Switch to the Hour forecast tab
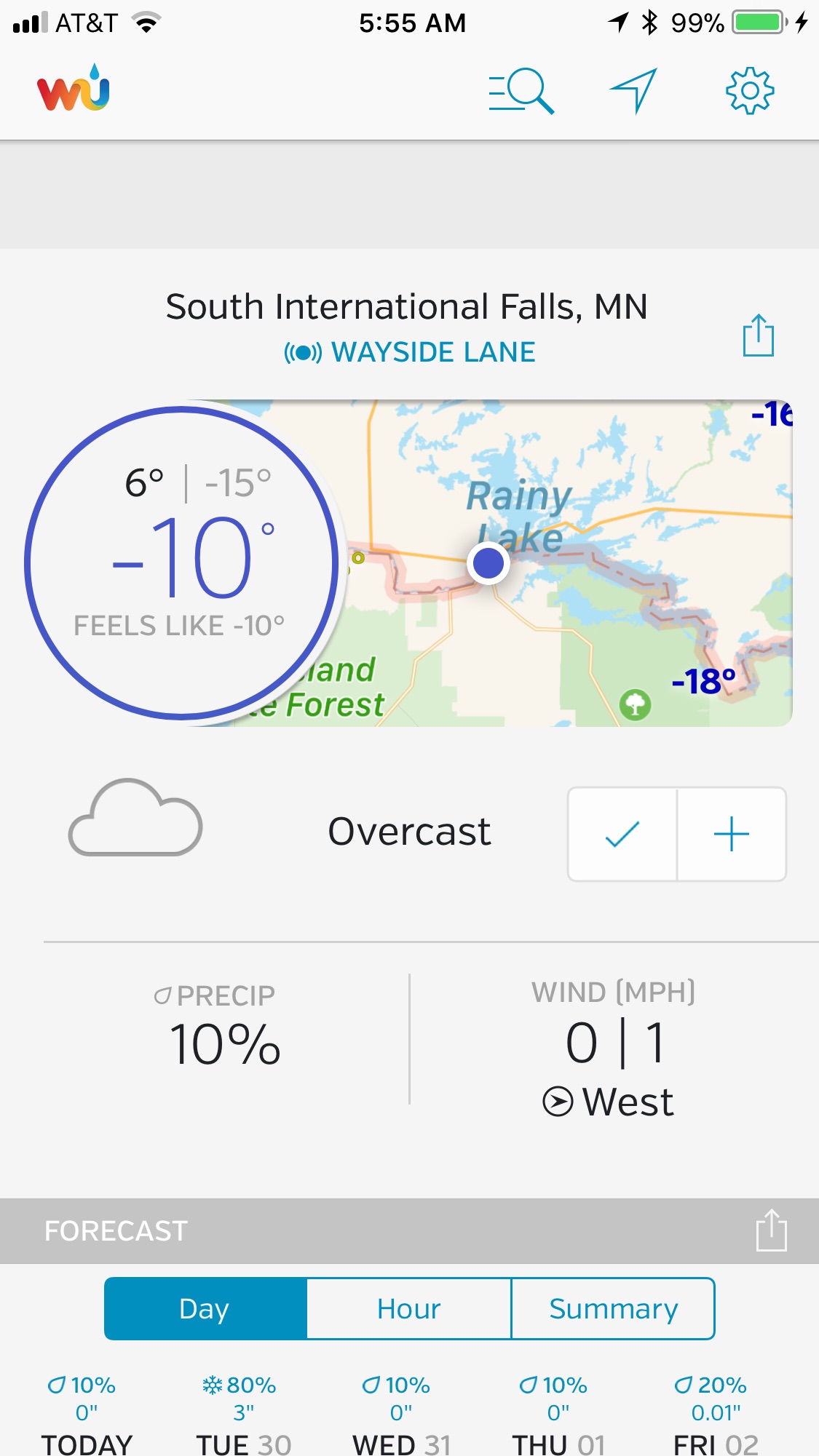Image resolution: width=819 pixels, height=1456 pixels. coord(409,1309)
